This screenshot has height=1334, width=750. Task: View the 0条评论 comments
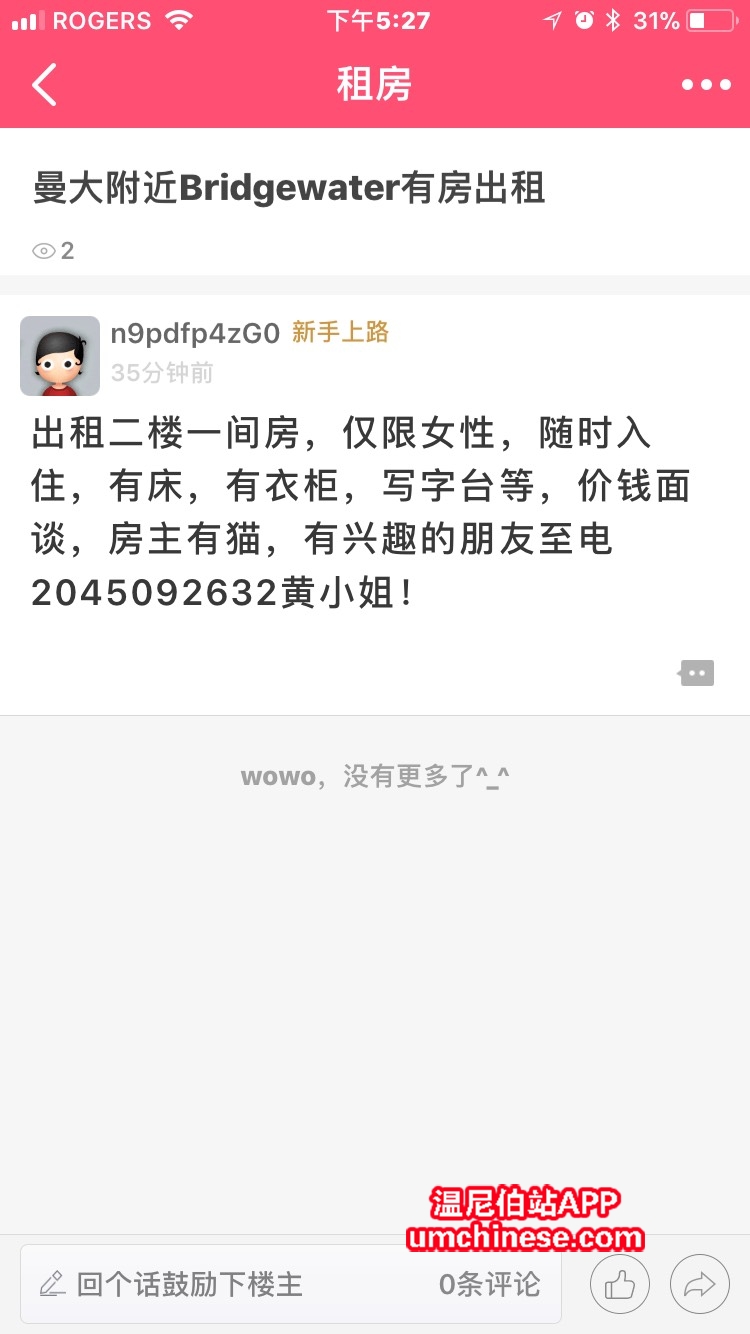pos(490,1284)
